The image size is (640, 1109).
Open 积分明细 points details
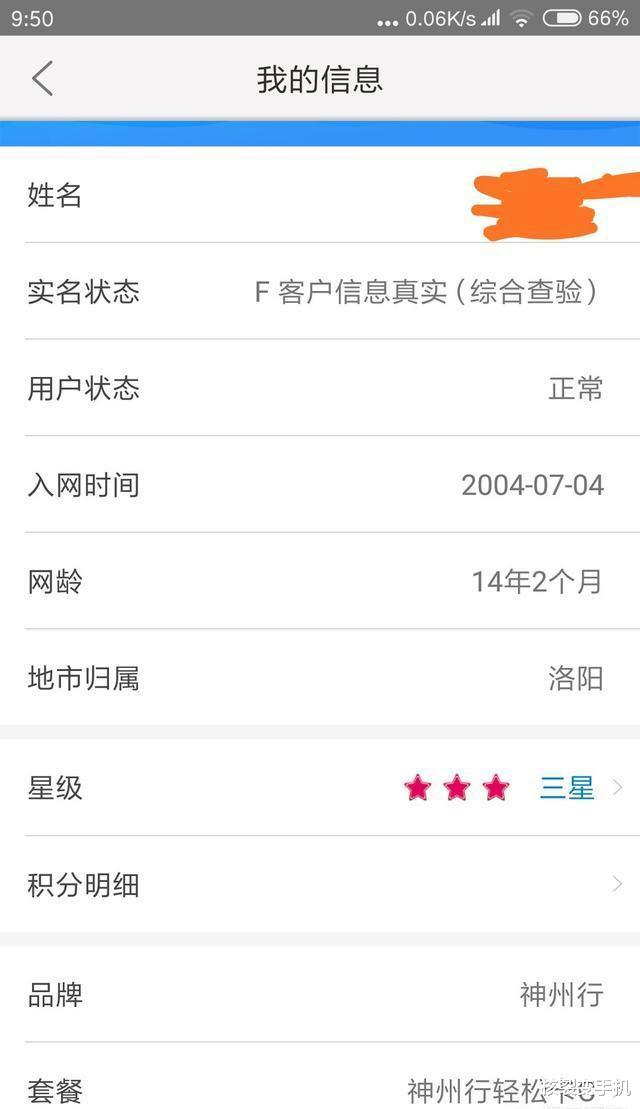[x=320, y=884]
